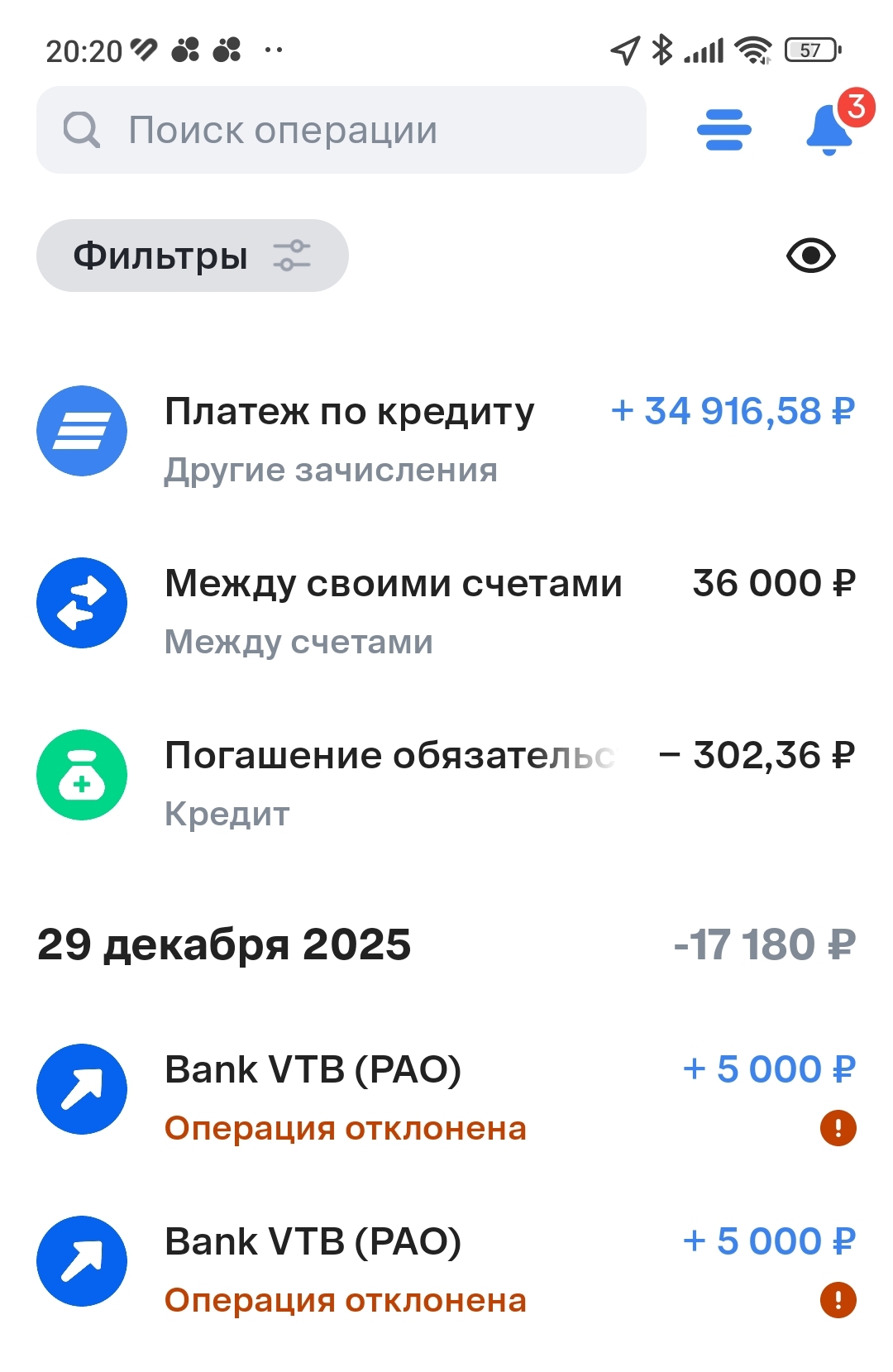Screen dimensions: 893x1372
Task: Open the blue menu icon beside search
Action: pos(723,130)
